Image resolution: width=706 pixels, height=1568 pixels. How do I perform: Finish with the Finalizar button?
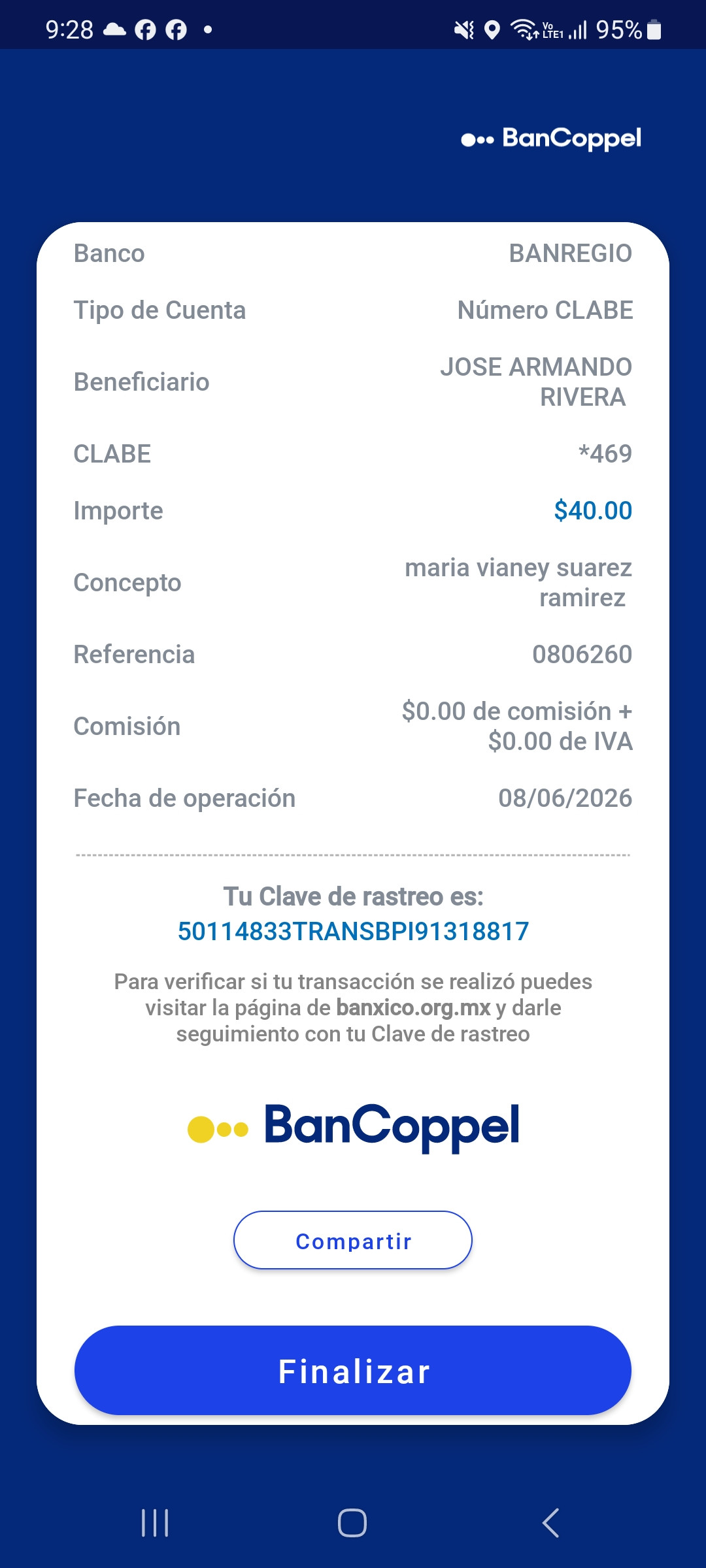pos(353,1370)
